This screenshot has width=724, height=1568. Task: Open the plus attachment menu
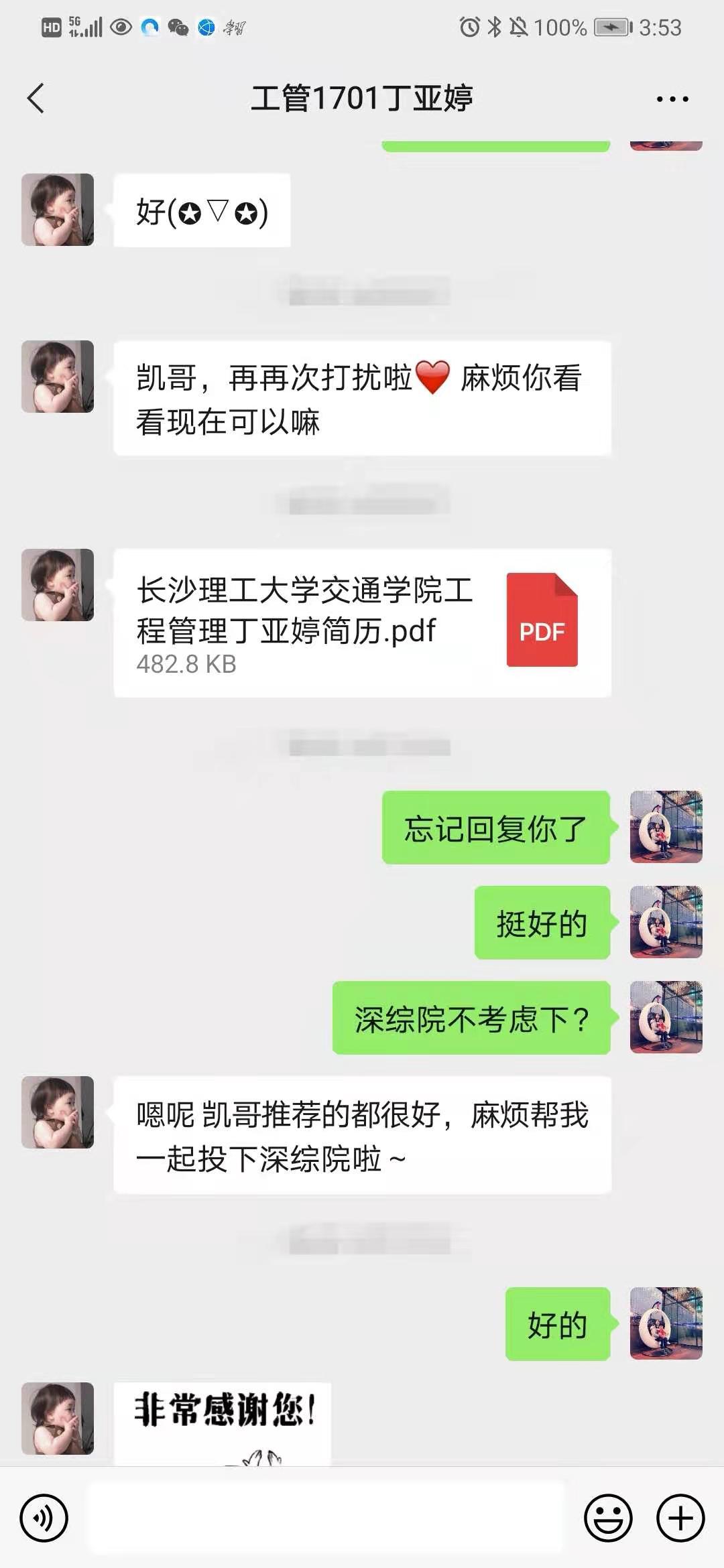click(x=680, y=1518)
